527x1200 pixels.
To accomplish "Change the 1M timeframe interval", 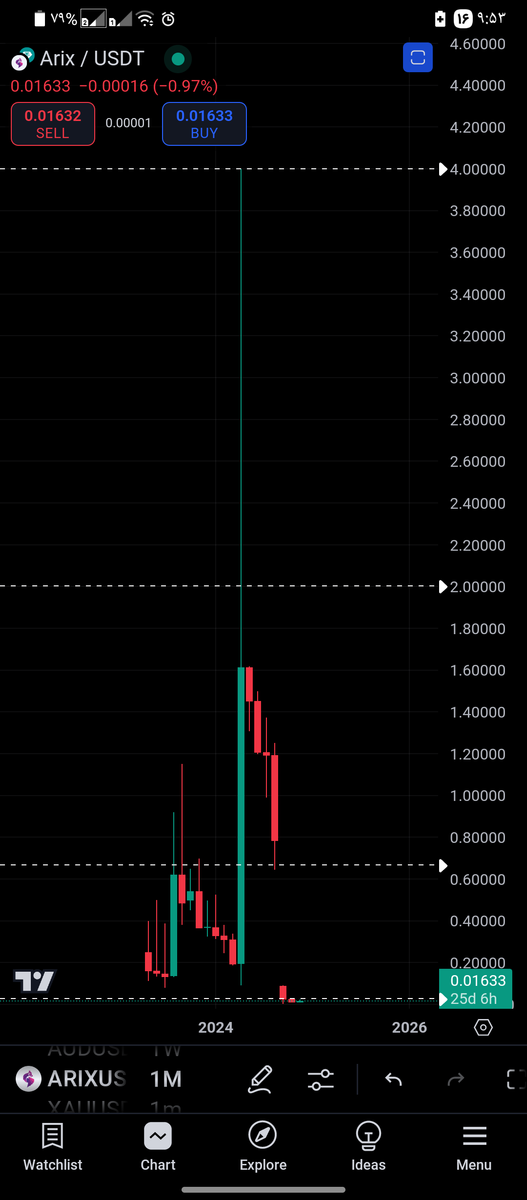I will tap(166, 1079).
